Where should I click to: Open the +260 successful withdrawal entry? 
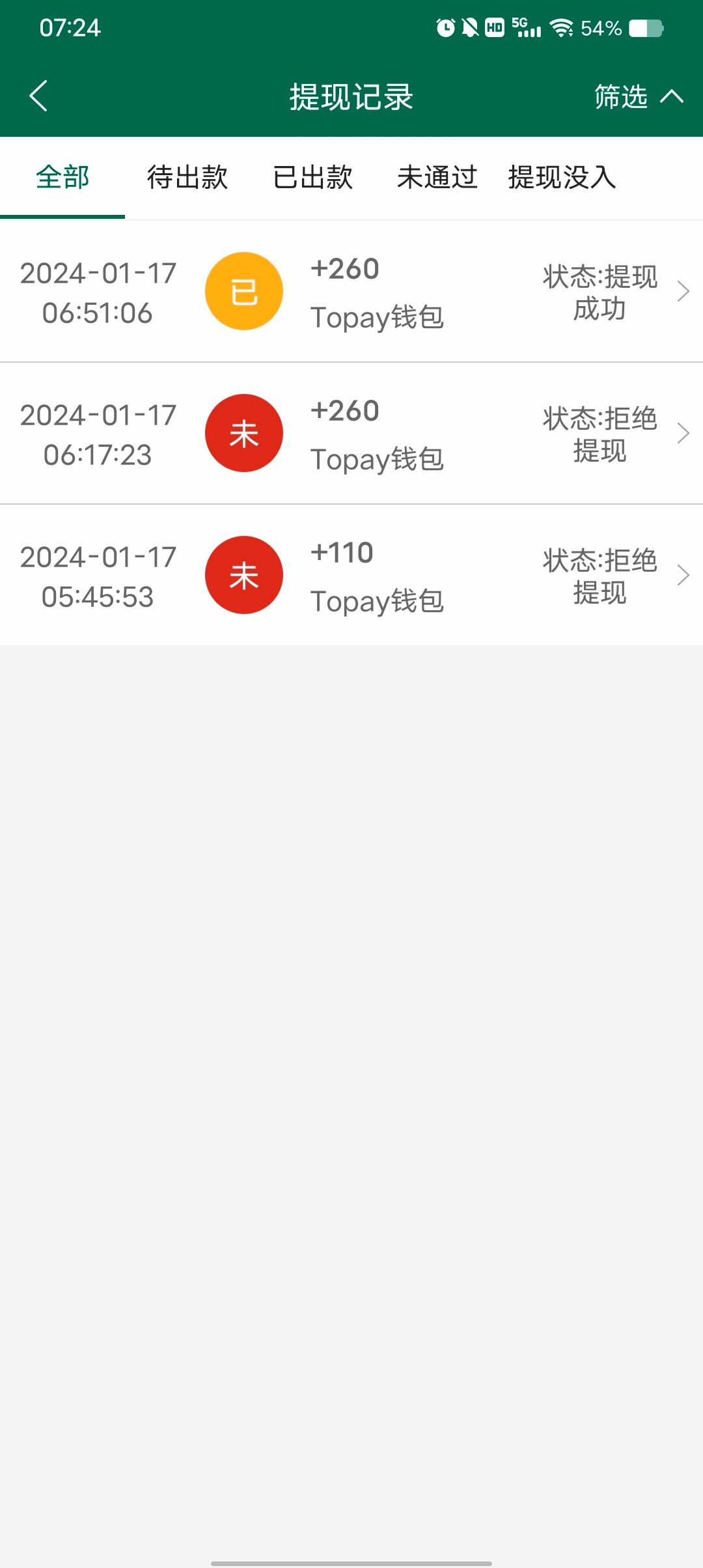click(x=351, y=291)
